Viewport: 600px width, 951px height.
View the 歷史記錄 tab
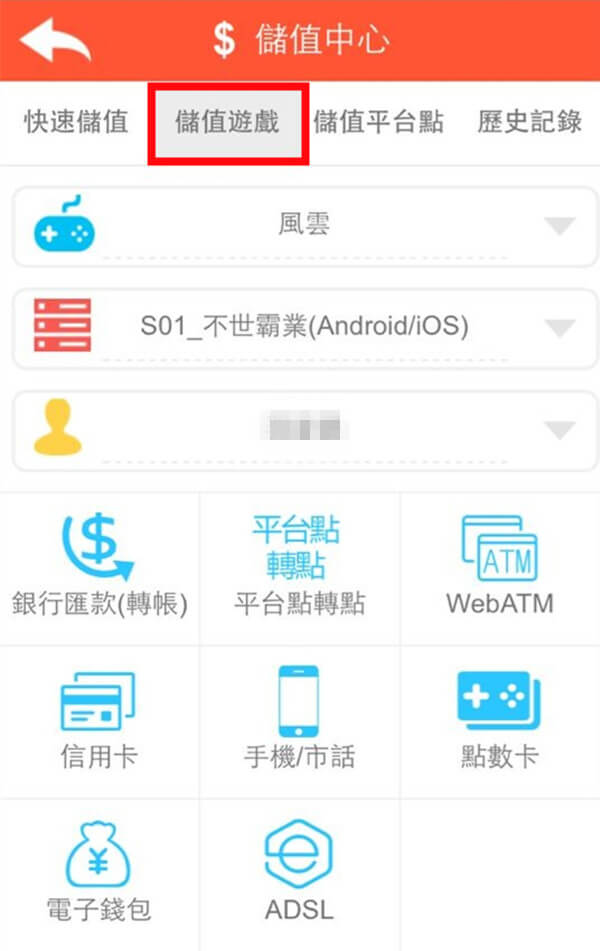[x=529, y=123]
